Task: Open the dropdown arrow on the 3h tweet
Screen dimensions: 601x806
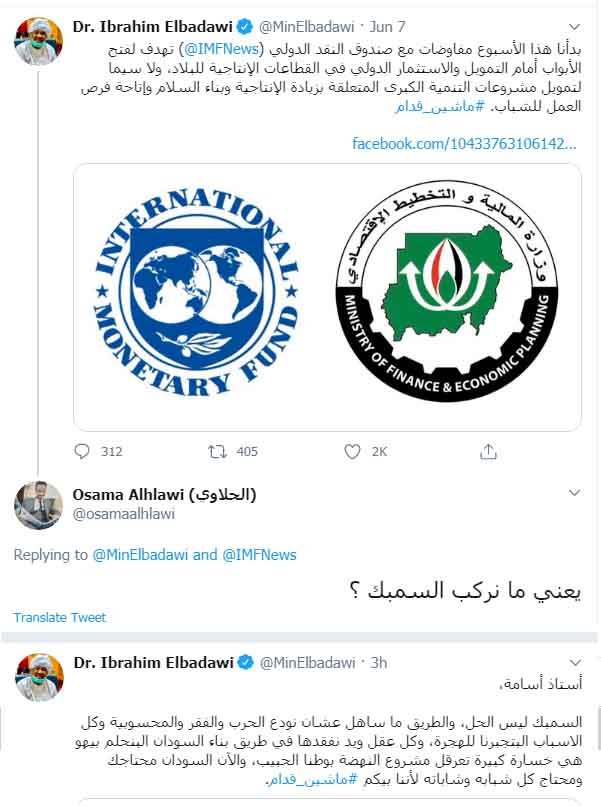Action: (x=573, y=662)
